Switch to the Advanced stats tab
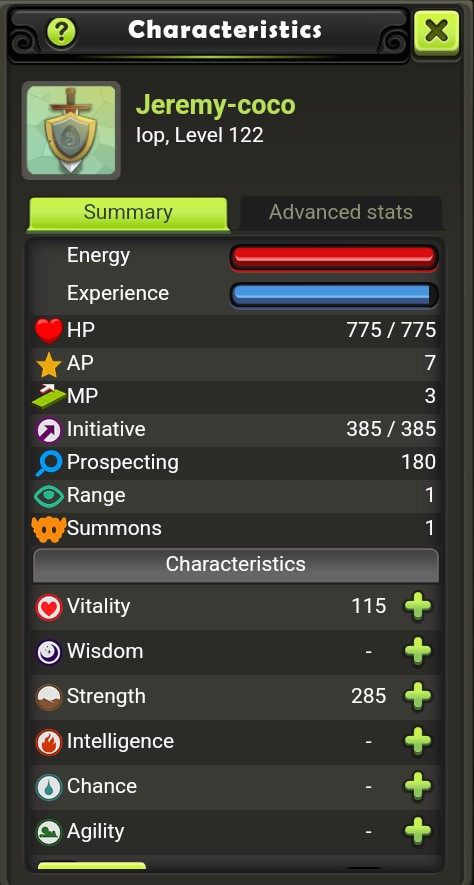 (x=340, y=213)
